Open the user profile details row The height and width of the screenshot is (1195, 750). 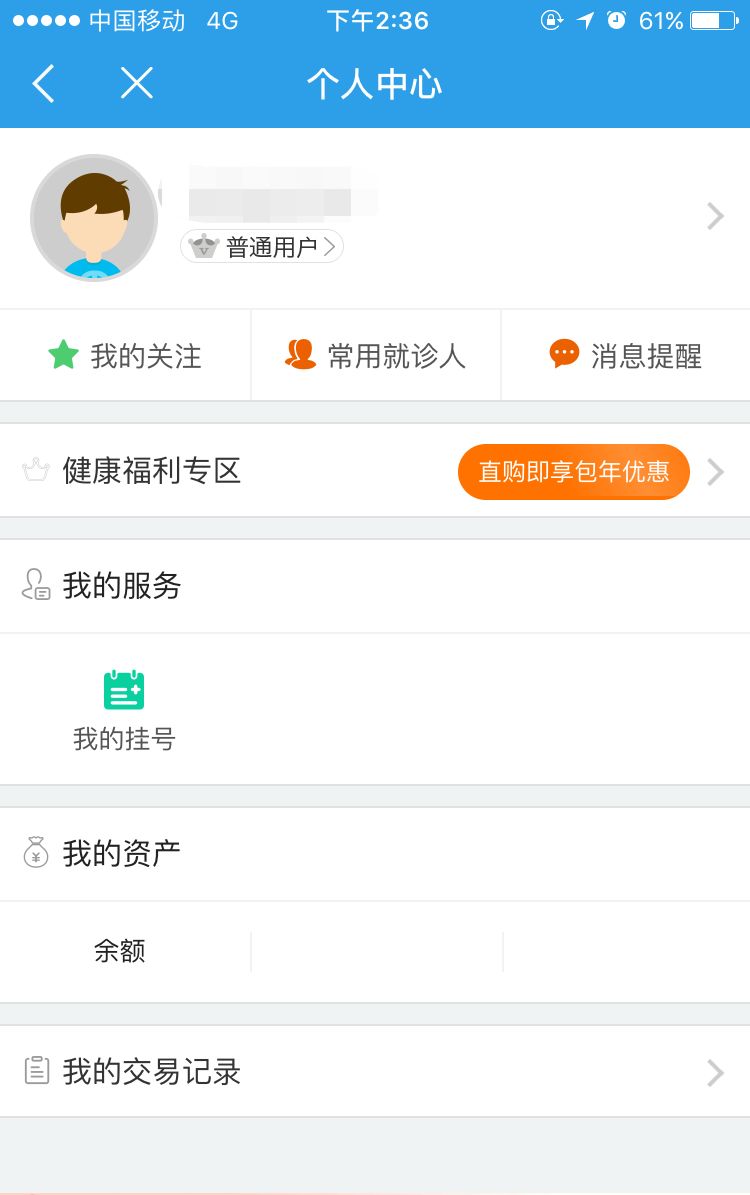pos(714,216)
